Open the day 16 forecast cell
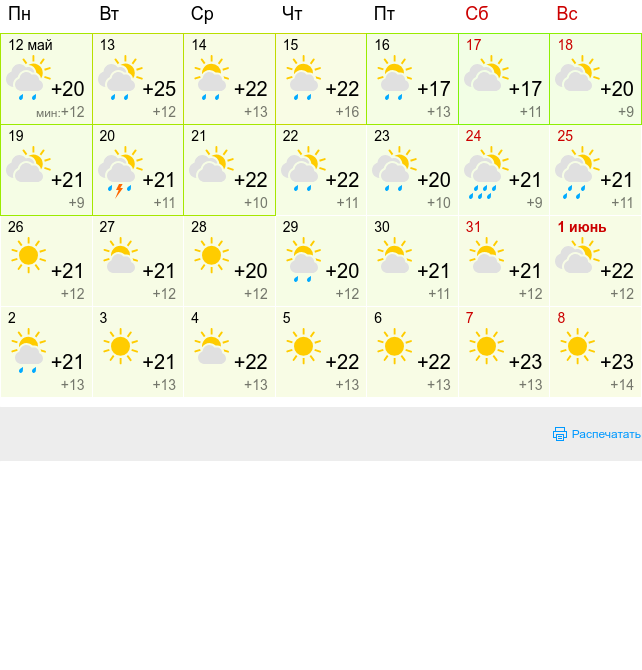Image resolution: width=642 pixels, height=670 pixels. pos(412,79)
